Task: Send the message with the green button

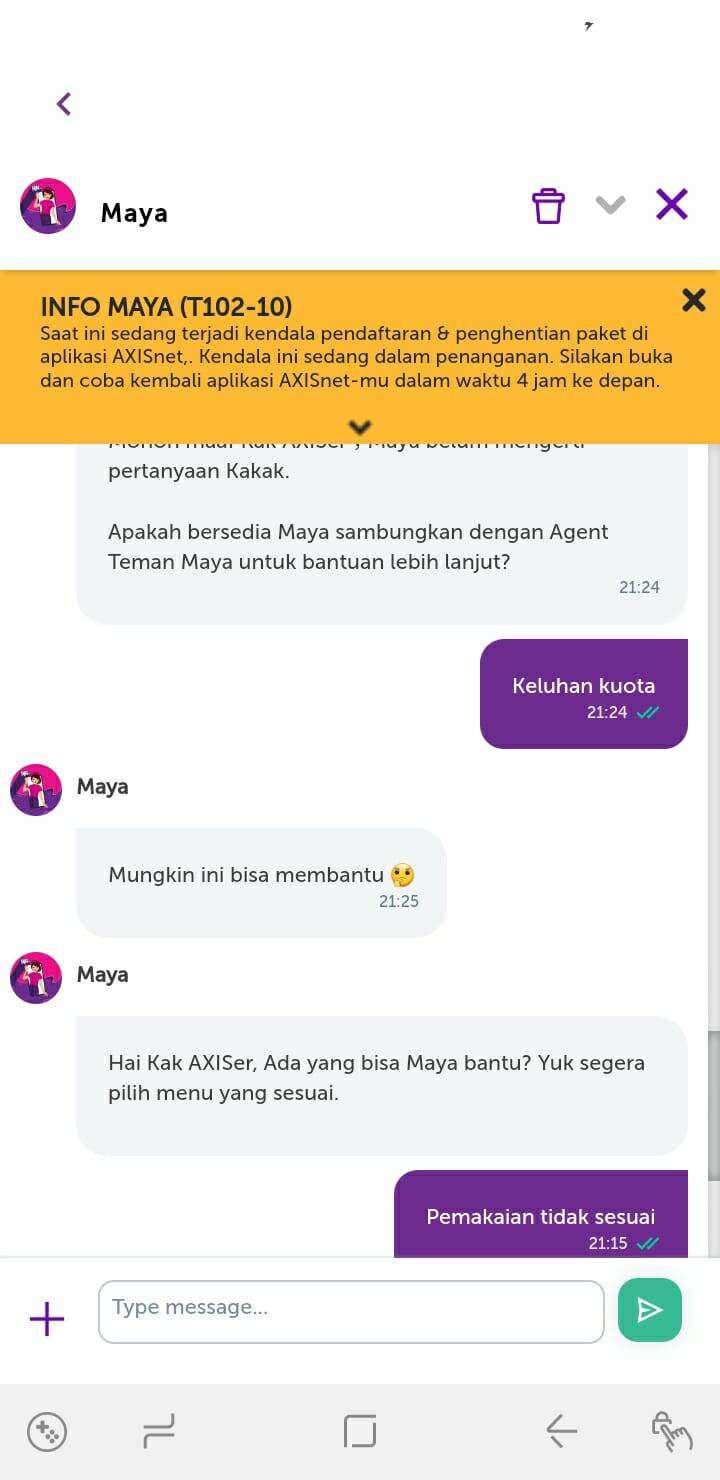Action: point(650,1310)
